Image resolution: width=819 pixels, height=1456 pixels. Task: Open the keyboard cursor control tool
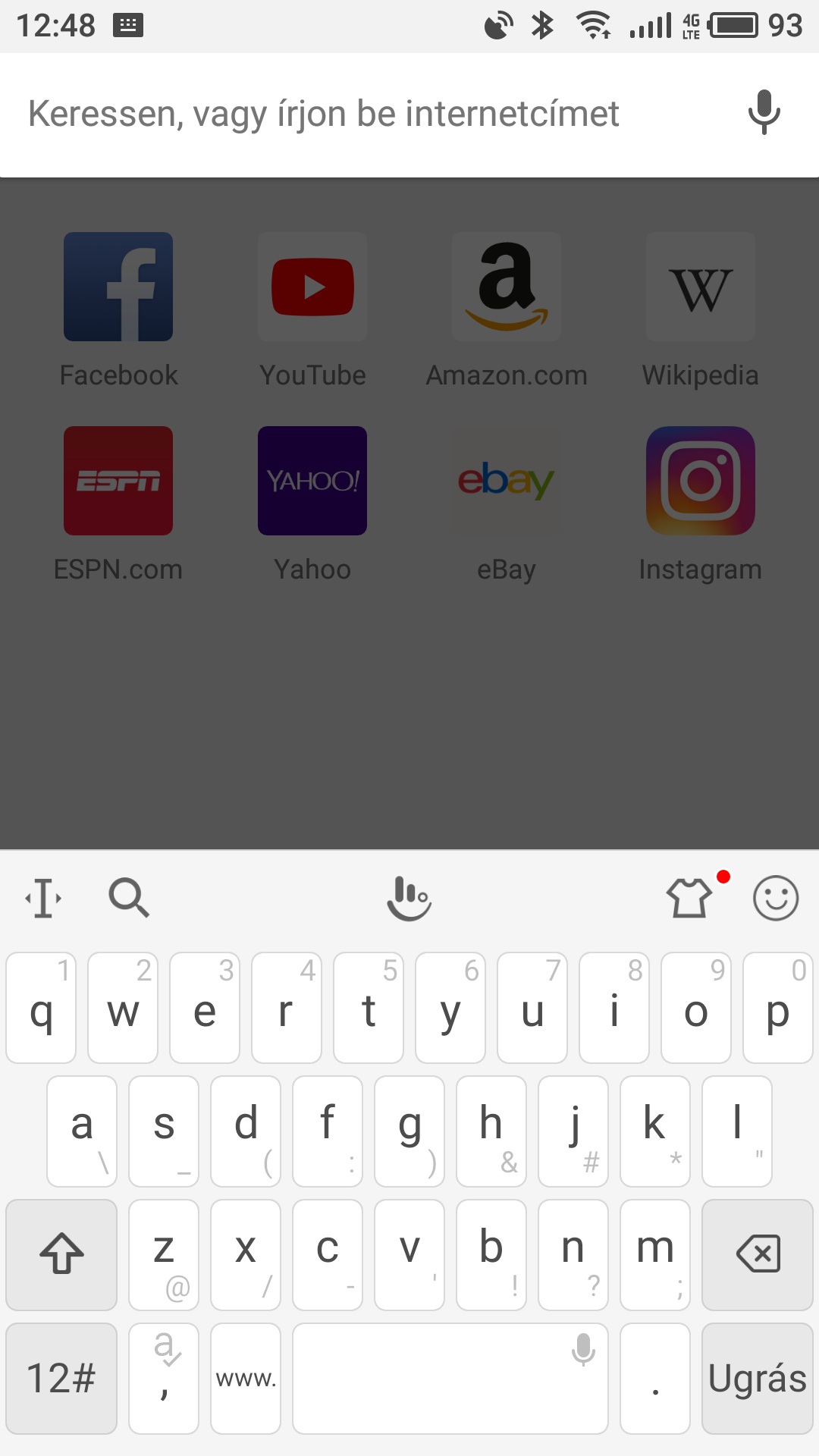point(44,899)
